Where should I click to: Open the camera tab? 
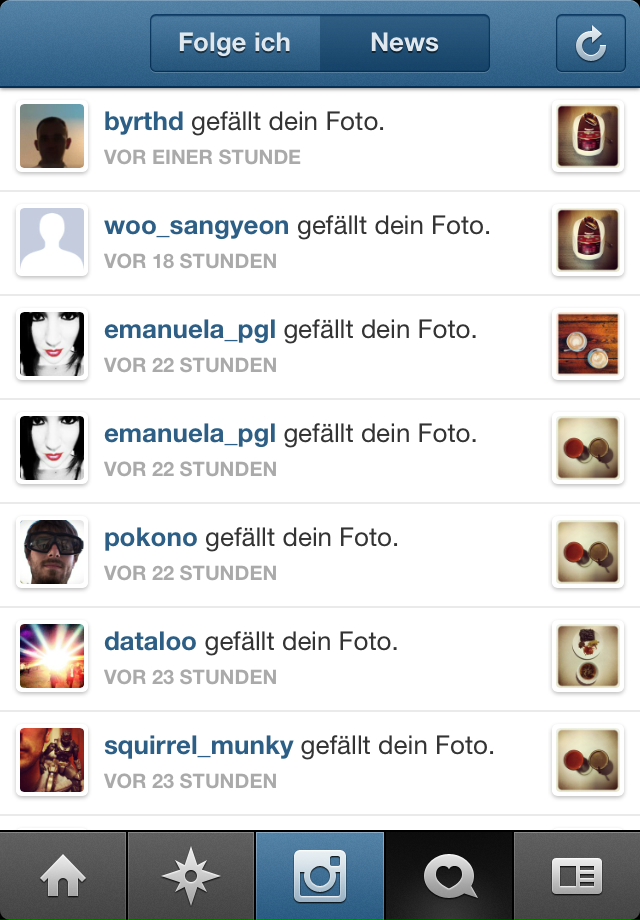click(320, 876)
